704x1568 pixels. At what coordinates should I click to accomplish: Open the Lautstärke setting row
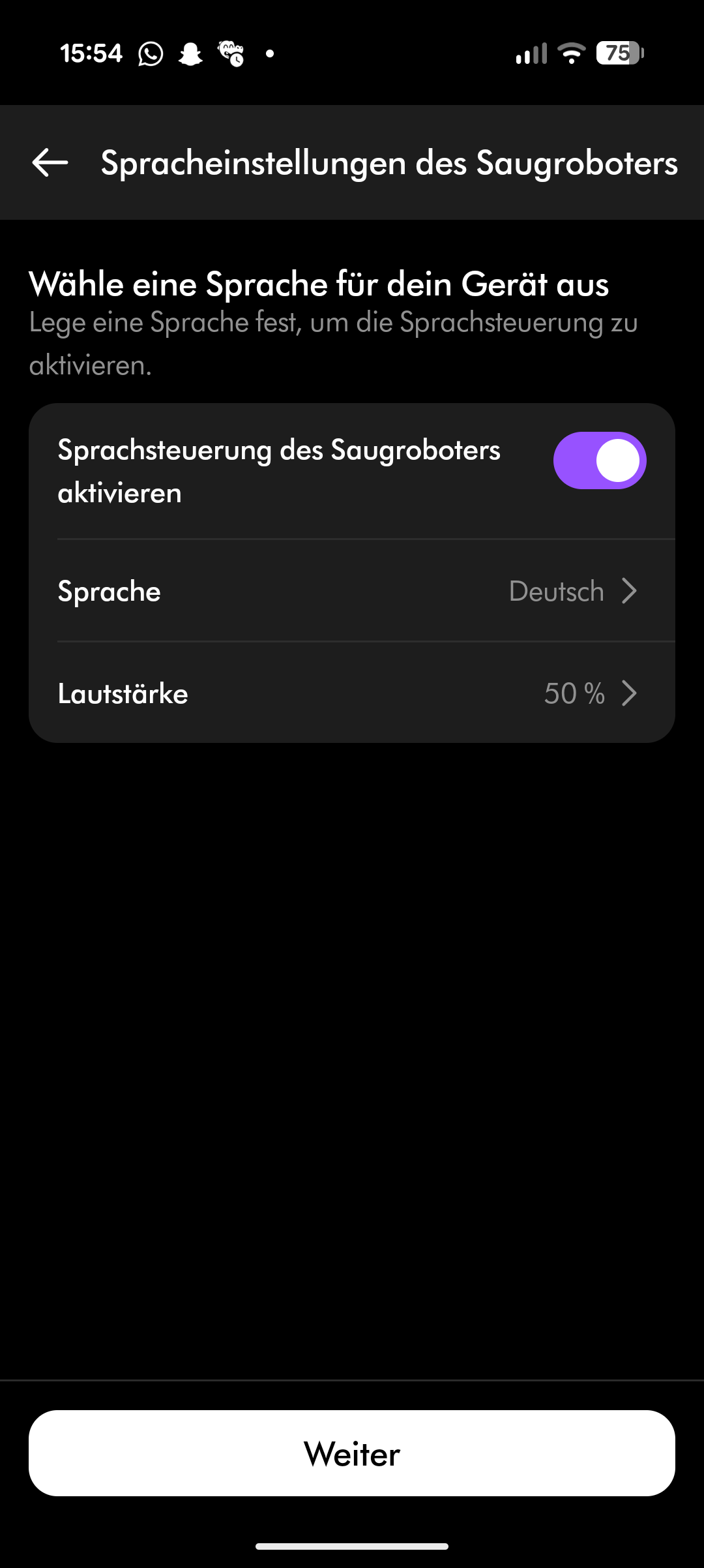point(352,693)
